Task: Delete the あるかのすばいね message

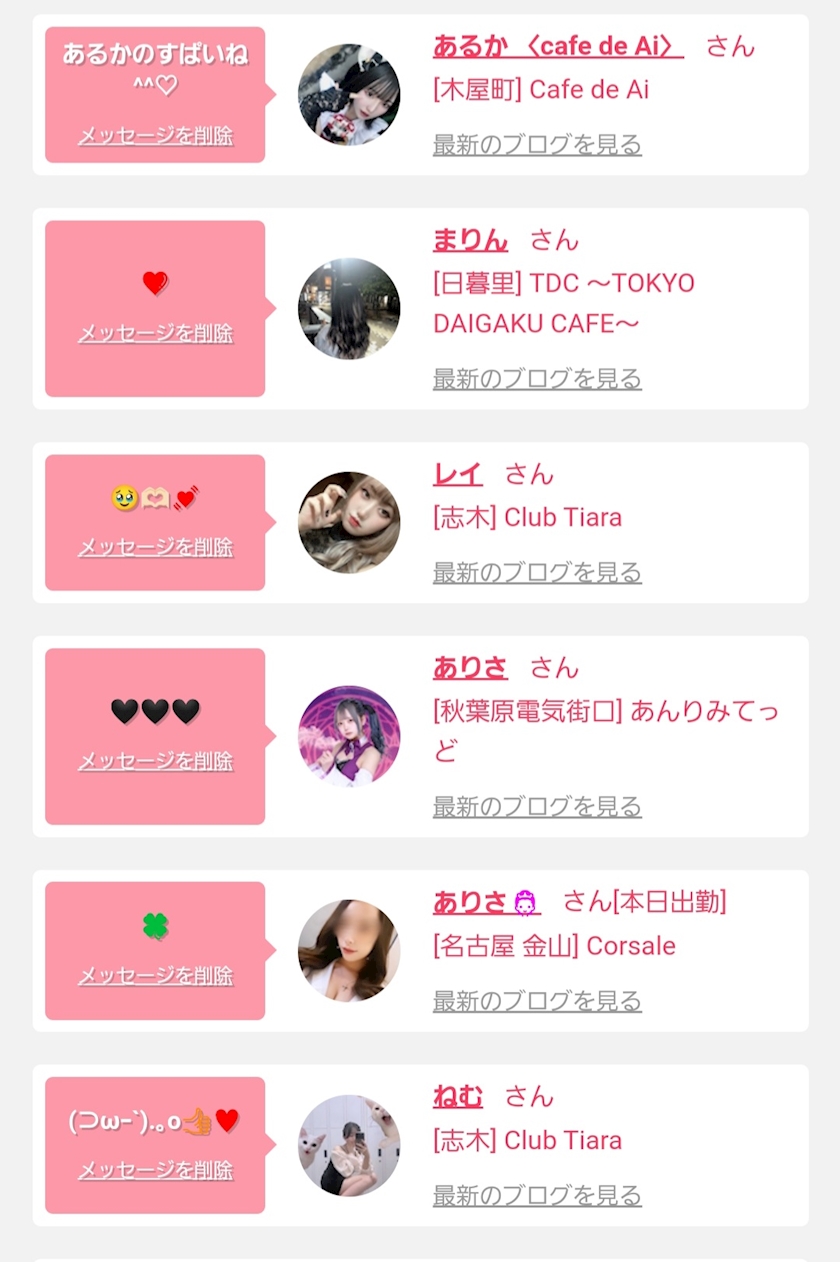Action: coord(155,136)
